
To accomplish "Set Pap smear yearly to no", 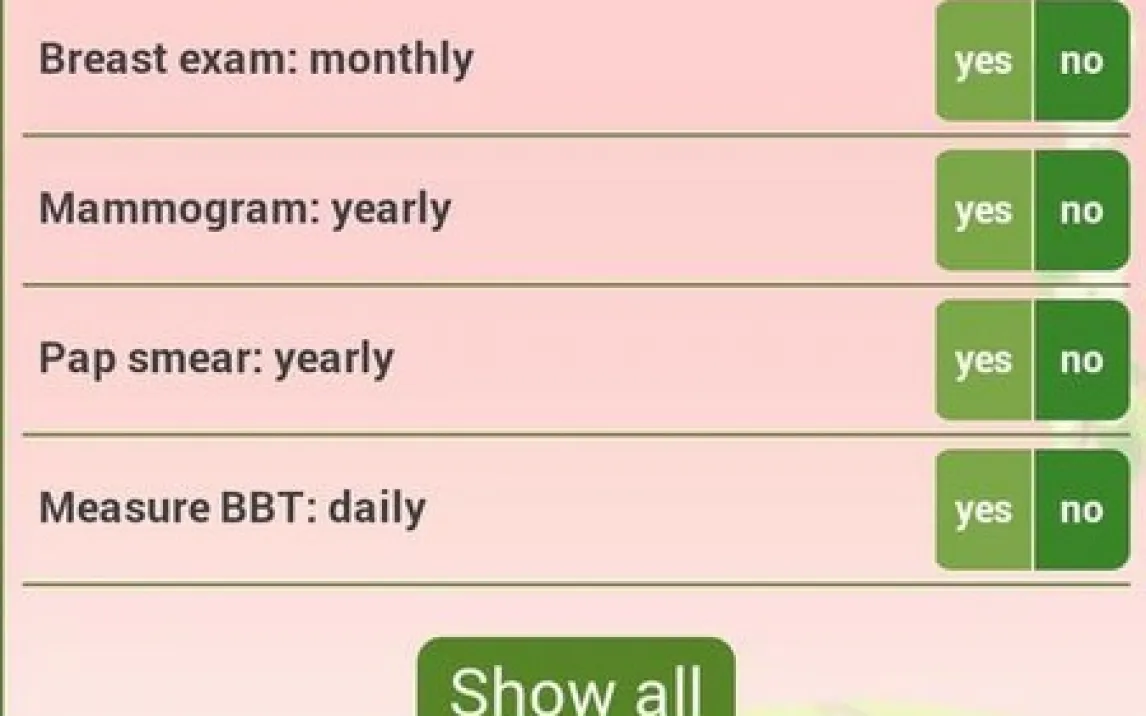I will click(1081, 361).
